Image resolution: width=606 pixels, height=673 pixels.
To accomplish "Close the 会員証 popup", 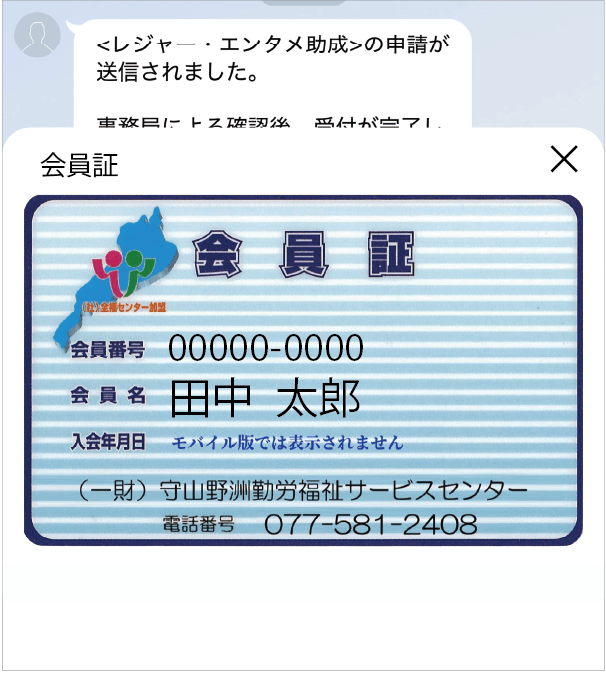I will [565, 159].
